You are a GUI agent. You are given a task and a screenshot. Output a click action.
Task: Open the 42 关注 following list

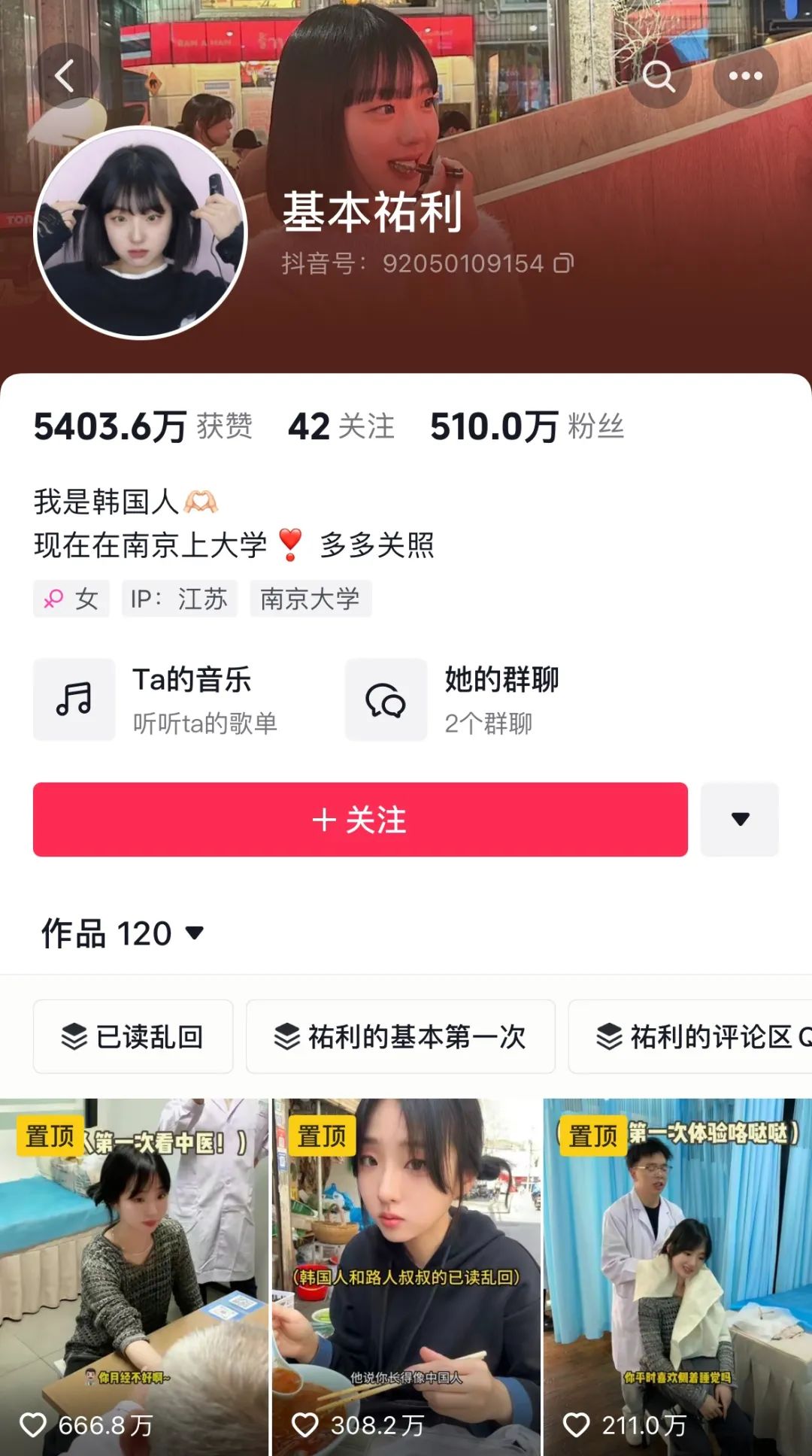point(341,426)
